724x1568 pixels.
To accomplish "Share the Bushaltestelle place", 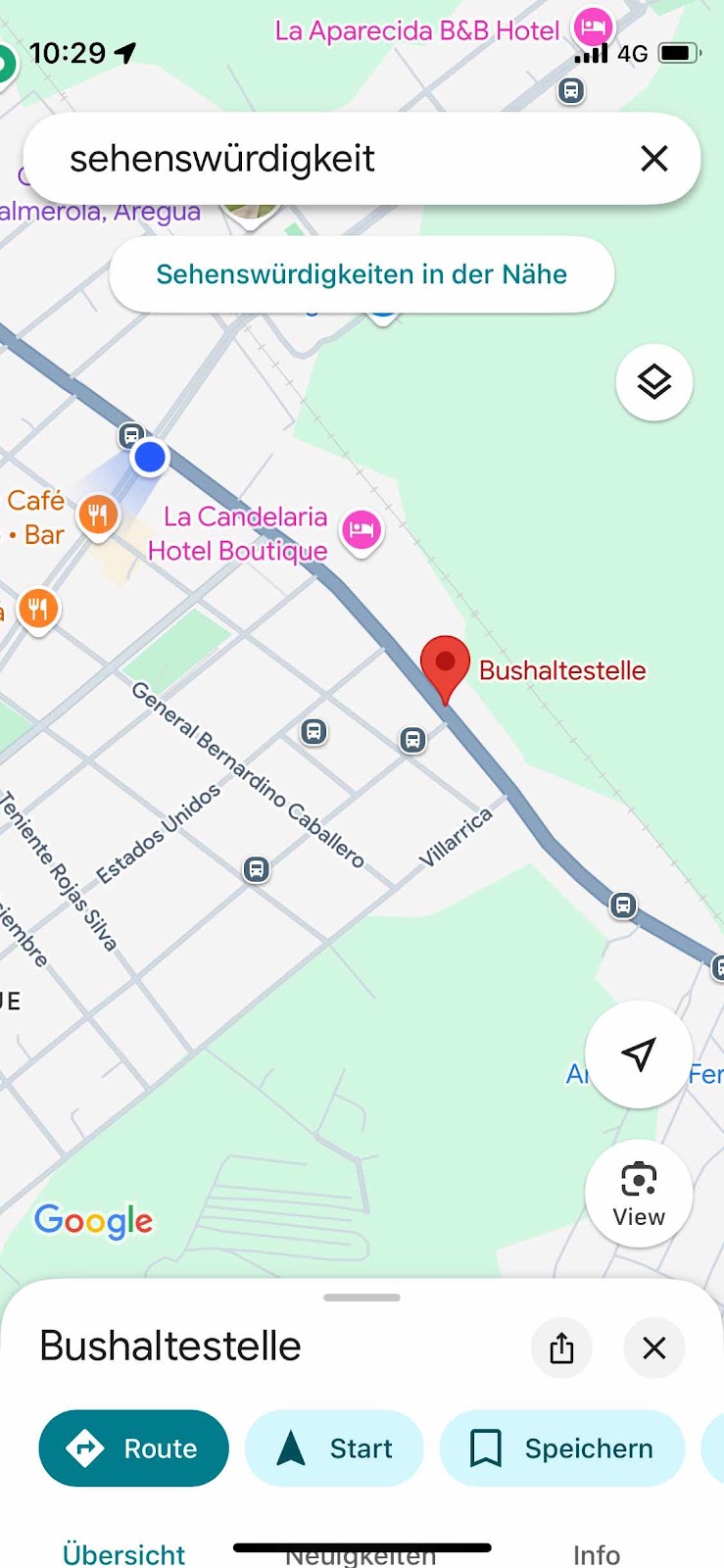I will [x=561, y=1347].
